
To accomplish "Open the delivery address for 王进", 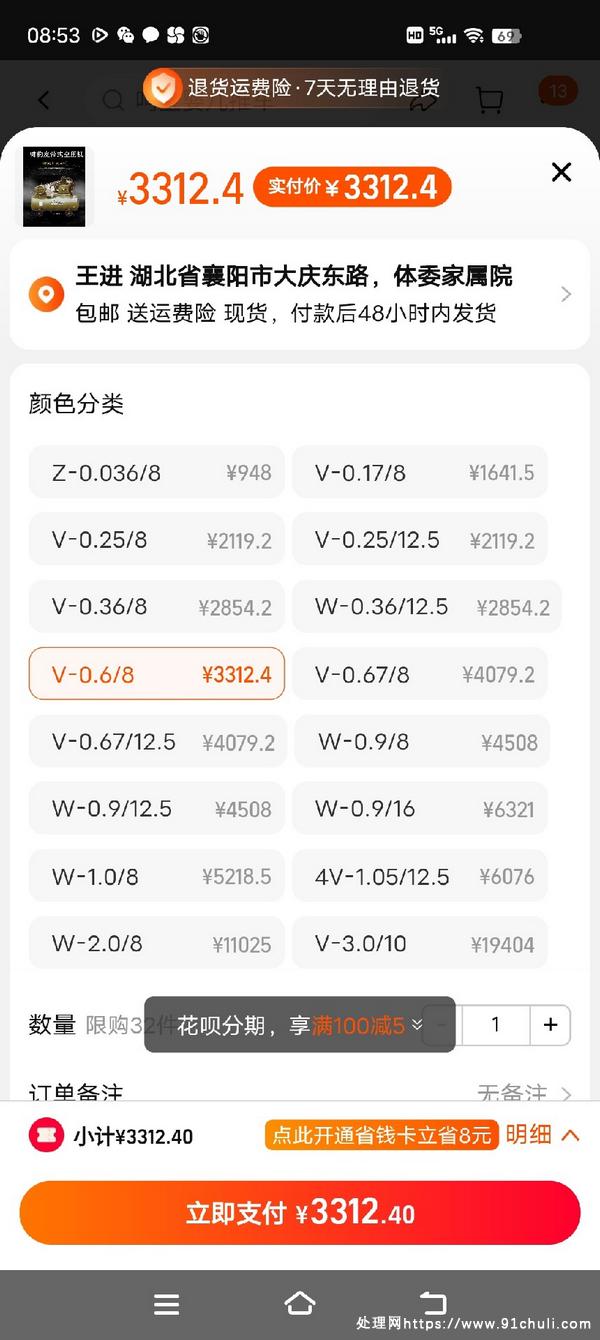I will pyautogui.click(x=300, y=294).
